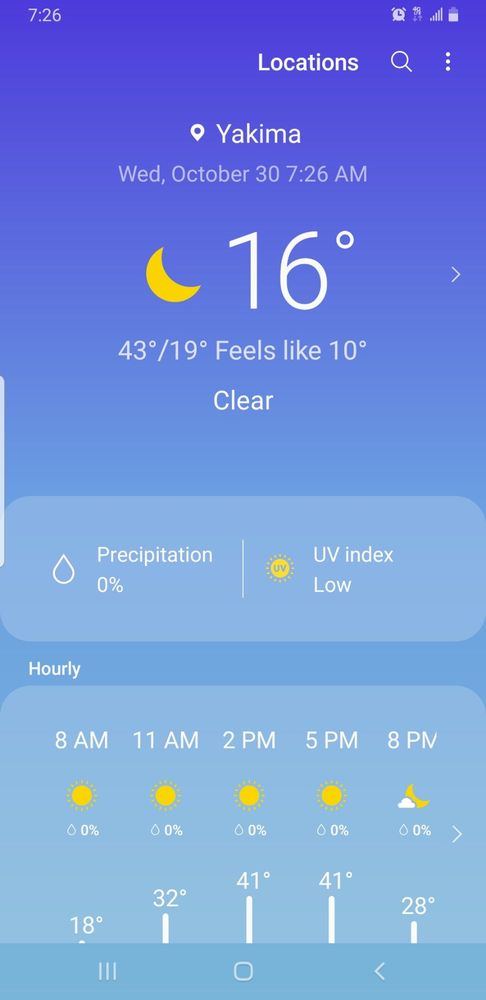
Task: Open the Precipitation details card
Action: [x=122, y=570]
